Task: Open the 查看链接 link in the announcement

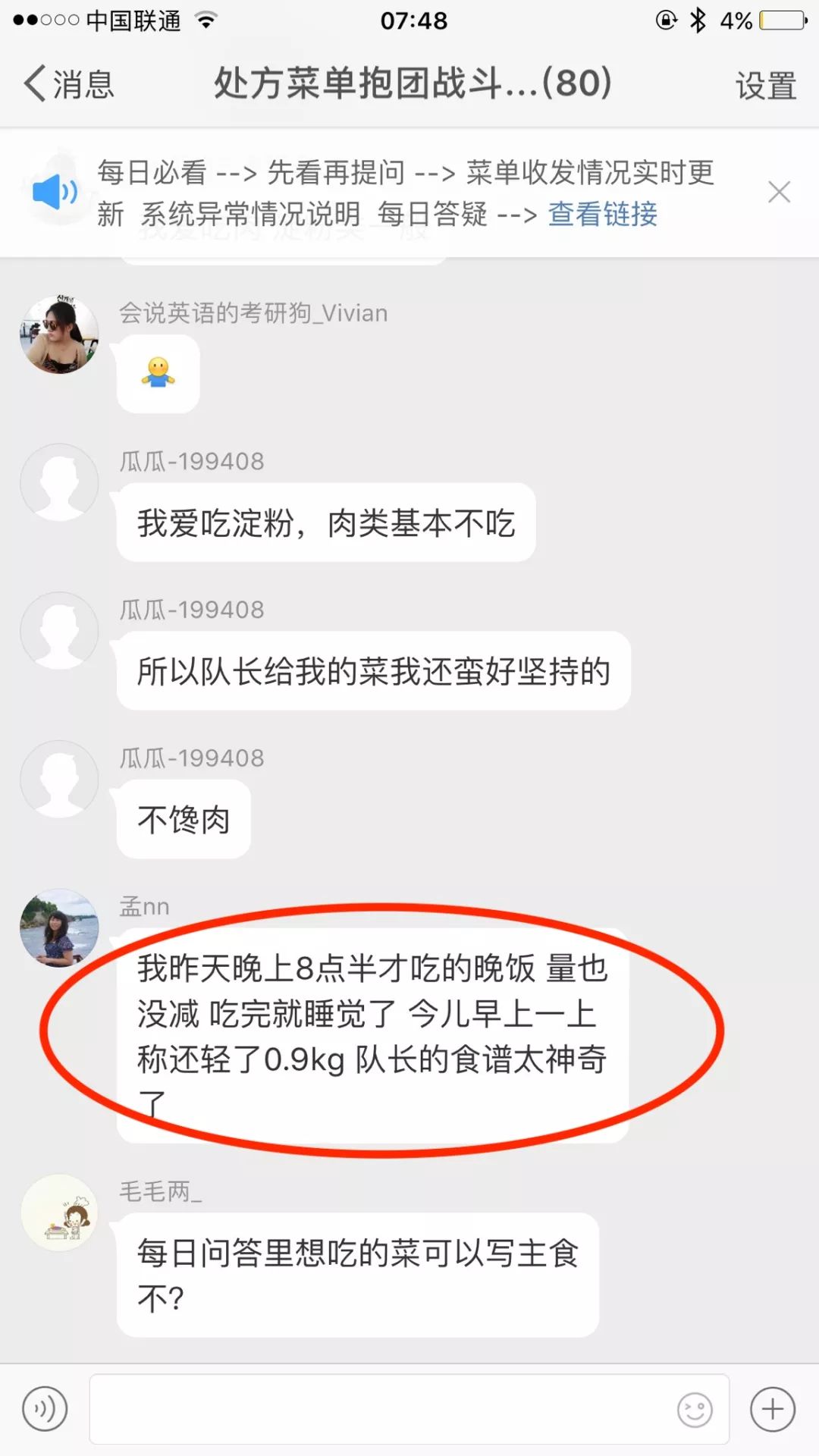Action: click(x=602, y=215)
